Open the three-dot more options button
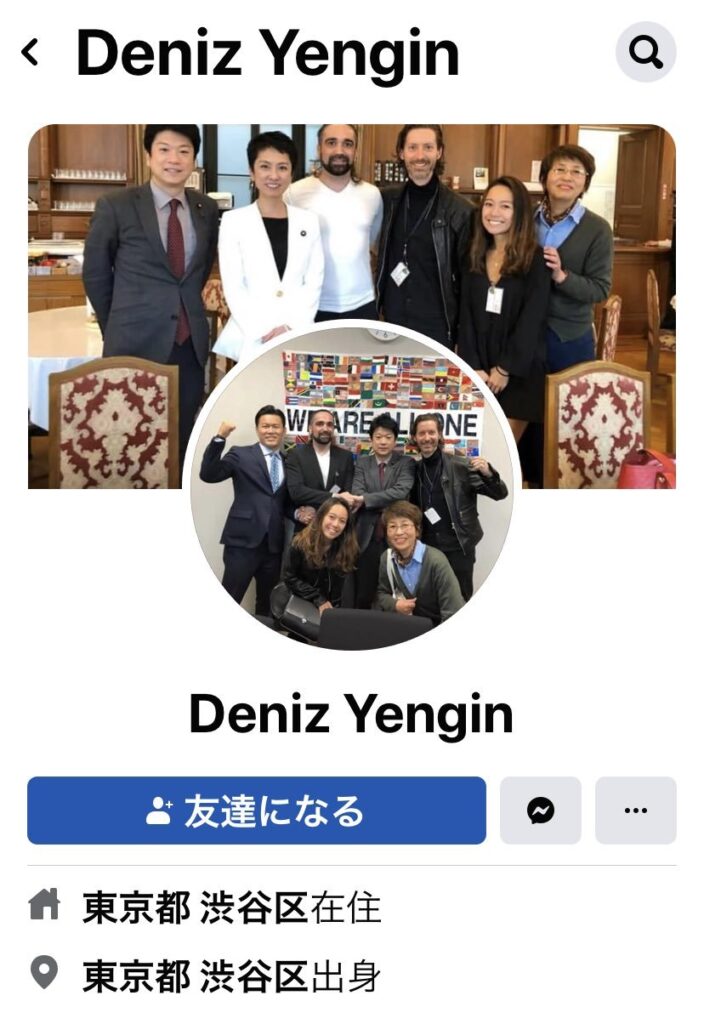The height and width of the screenshot is (1024, 704). [x=635, y=810]
